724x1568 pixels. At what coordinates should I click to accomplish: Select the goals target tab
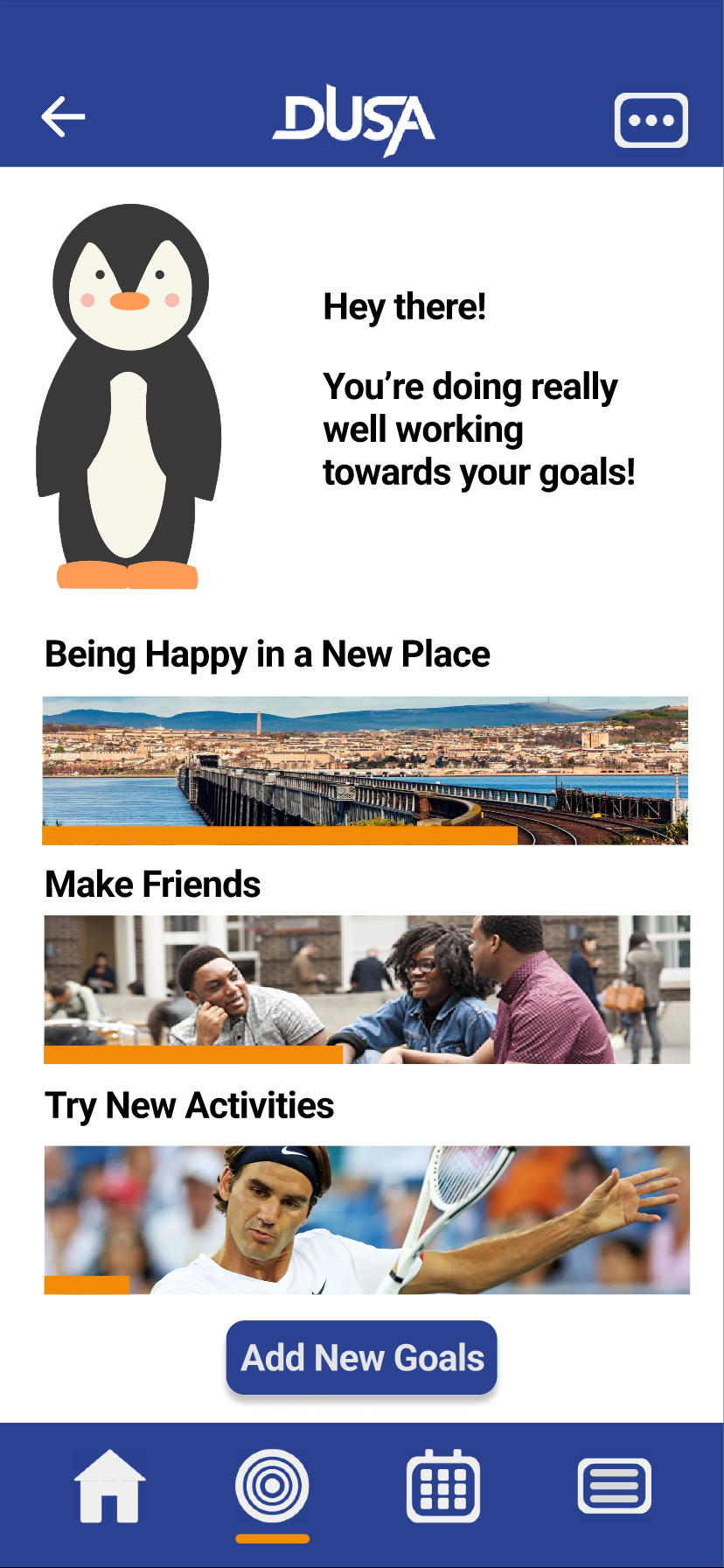(x=272, y=1486)
